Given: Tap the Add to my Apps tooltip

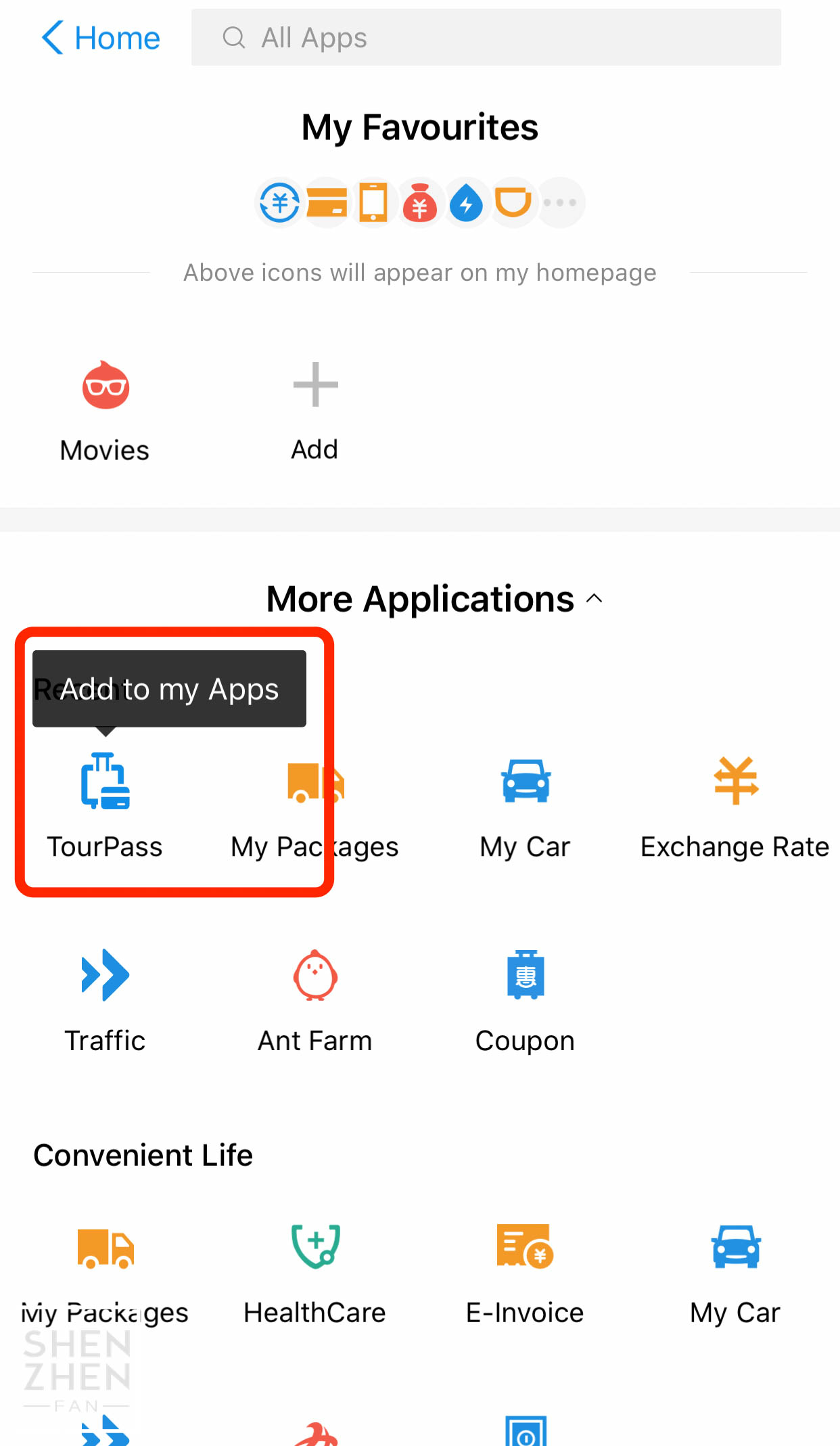Looking at the screenshot, I should 169,690.
